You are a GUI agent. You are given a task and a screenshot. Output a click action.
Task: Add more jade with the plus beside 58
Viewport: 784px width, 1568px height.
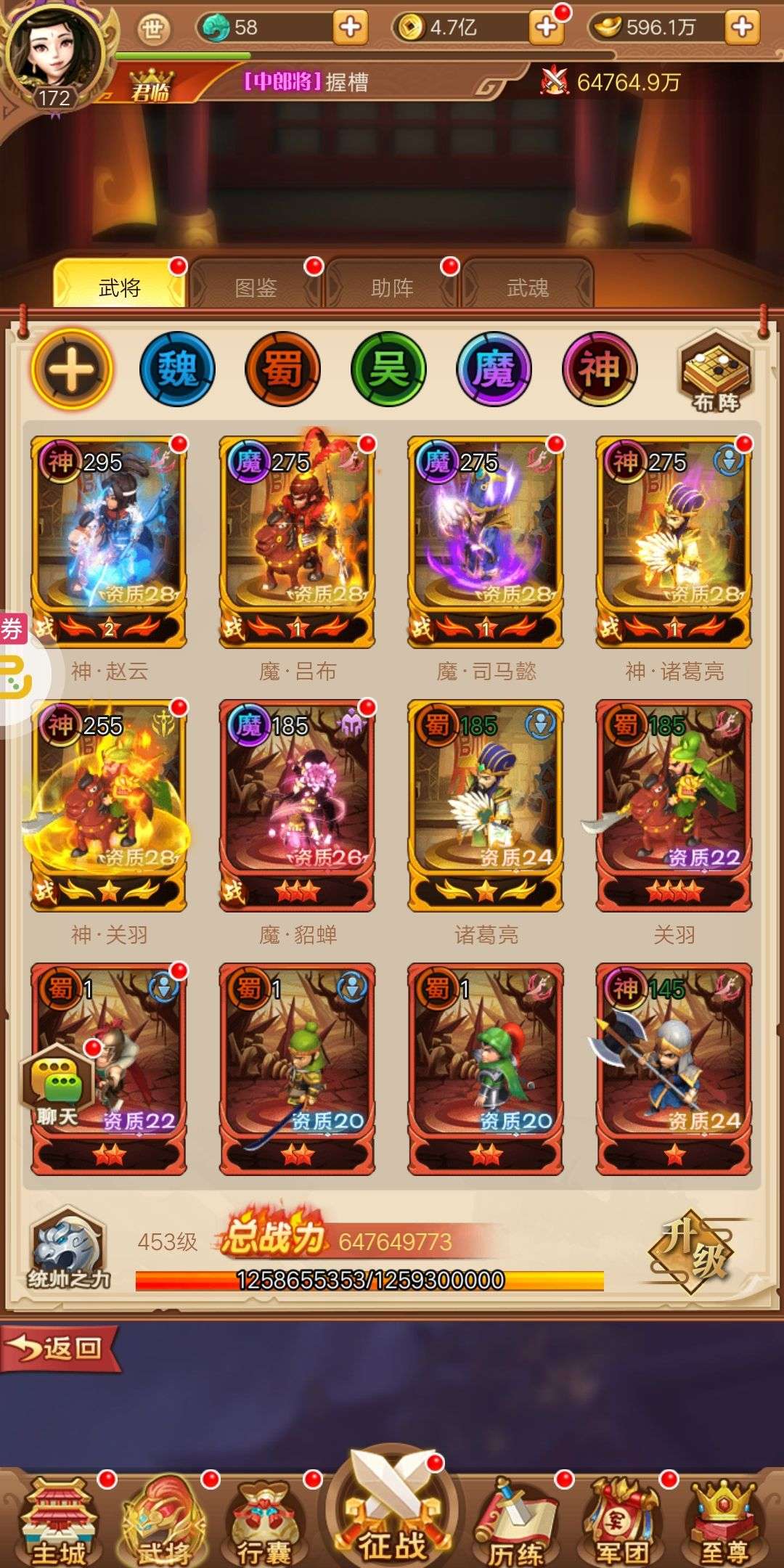pyautogui.click(x=350, y=28)
